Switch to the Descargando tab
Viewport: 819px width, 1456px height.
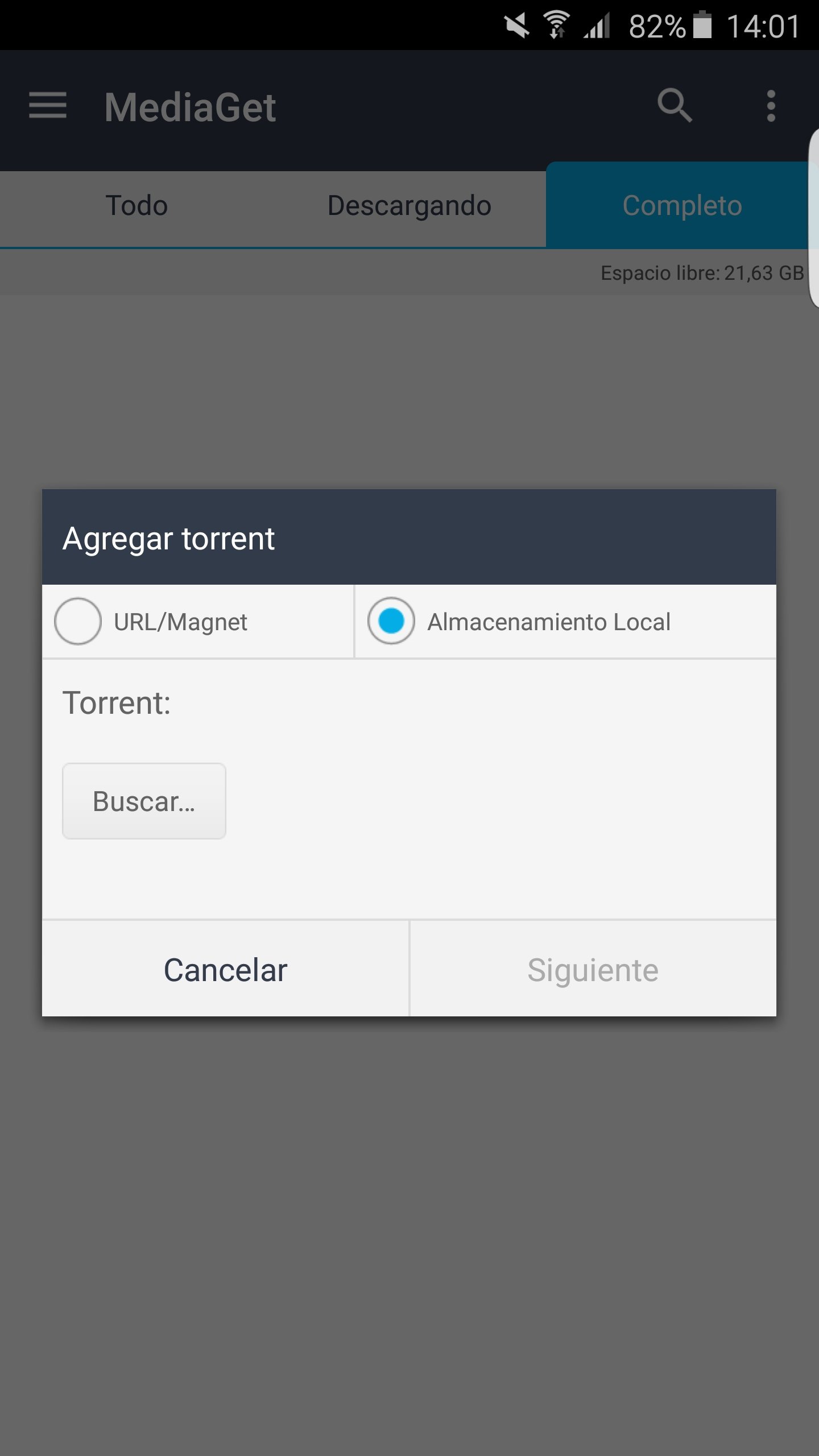click(x=409, y=205)
